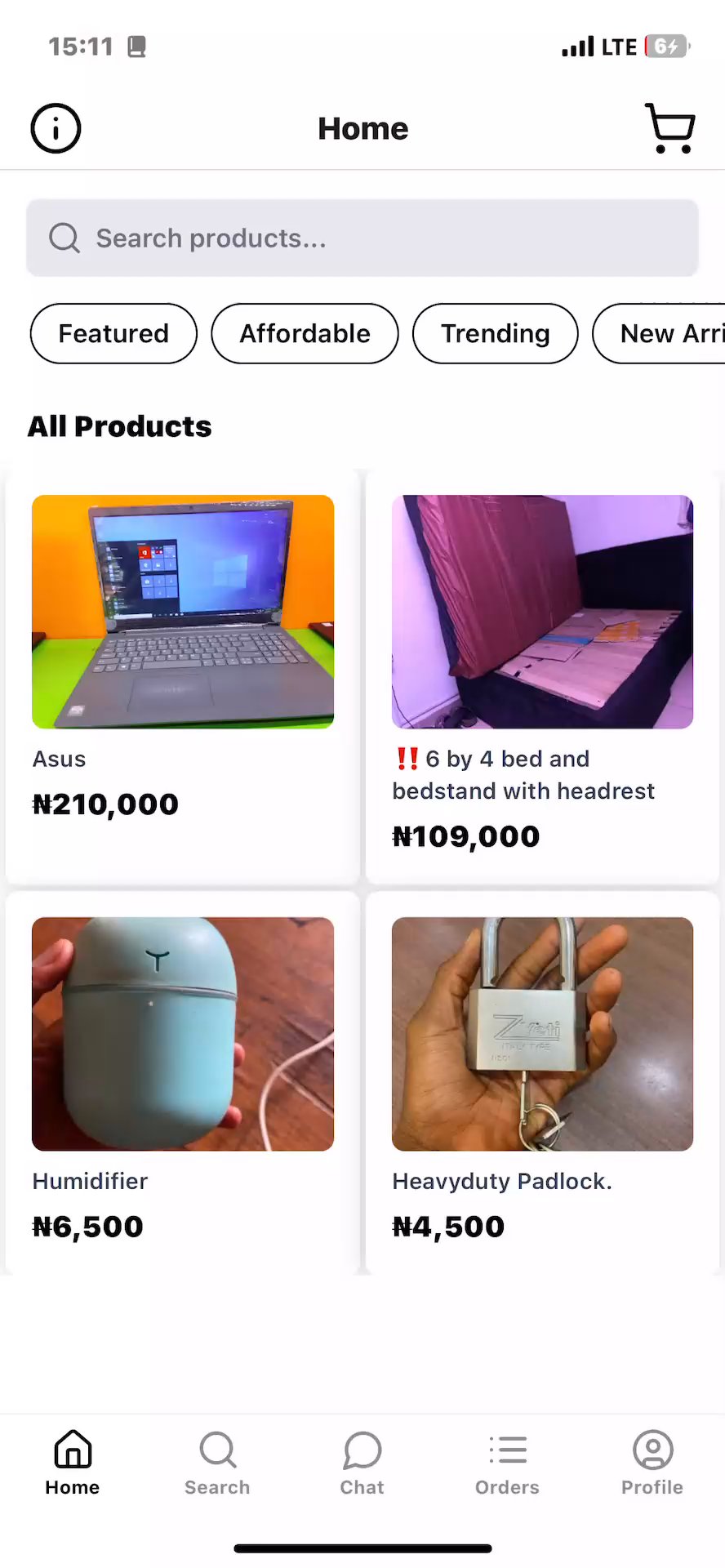Switch to the Search tab
The image size is (725, 1568).
217,1463
